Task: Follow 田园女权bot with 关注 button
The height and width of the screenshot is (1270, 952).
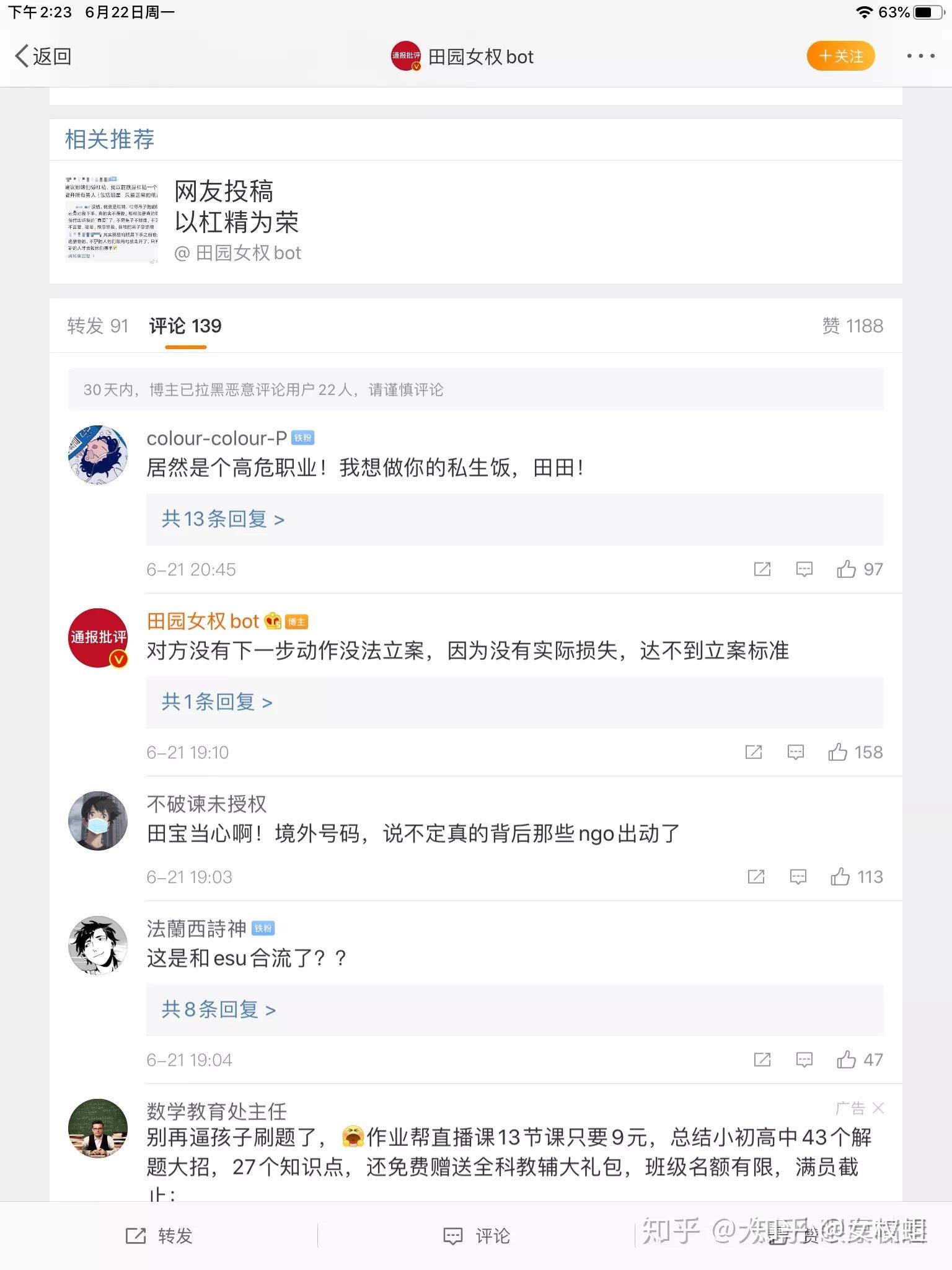Action: click(x=840, y=56)
